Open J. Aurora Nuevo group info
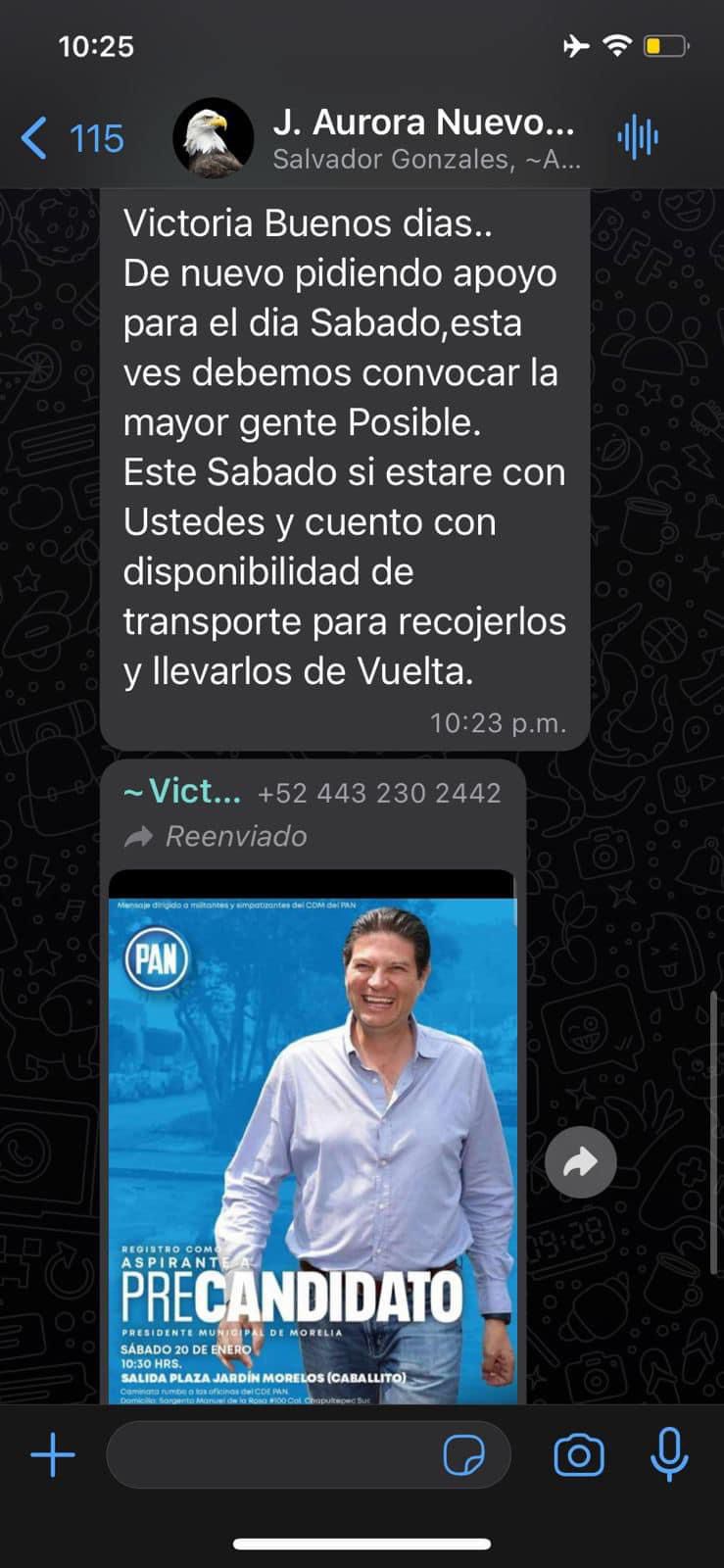 (425, 138)
